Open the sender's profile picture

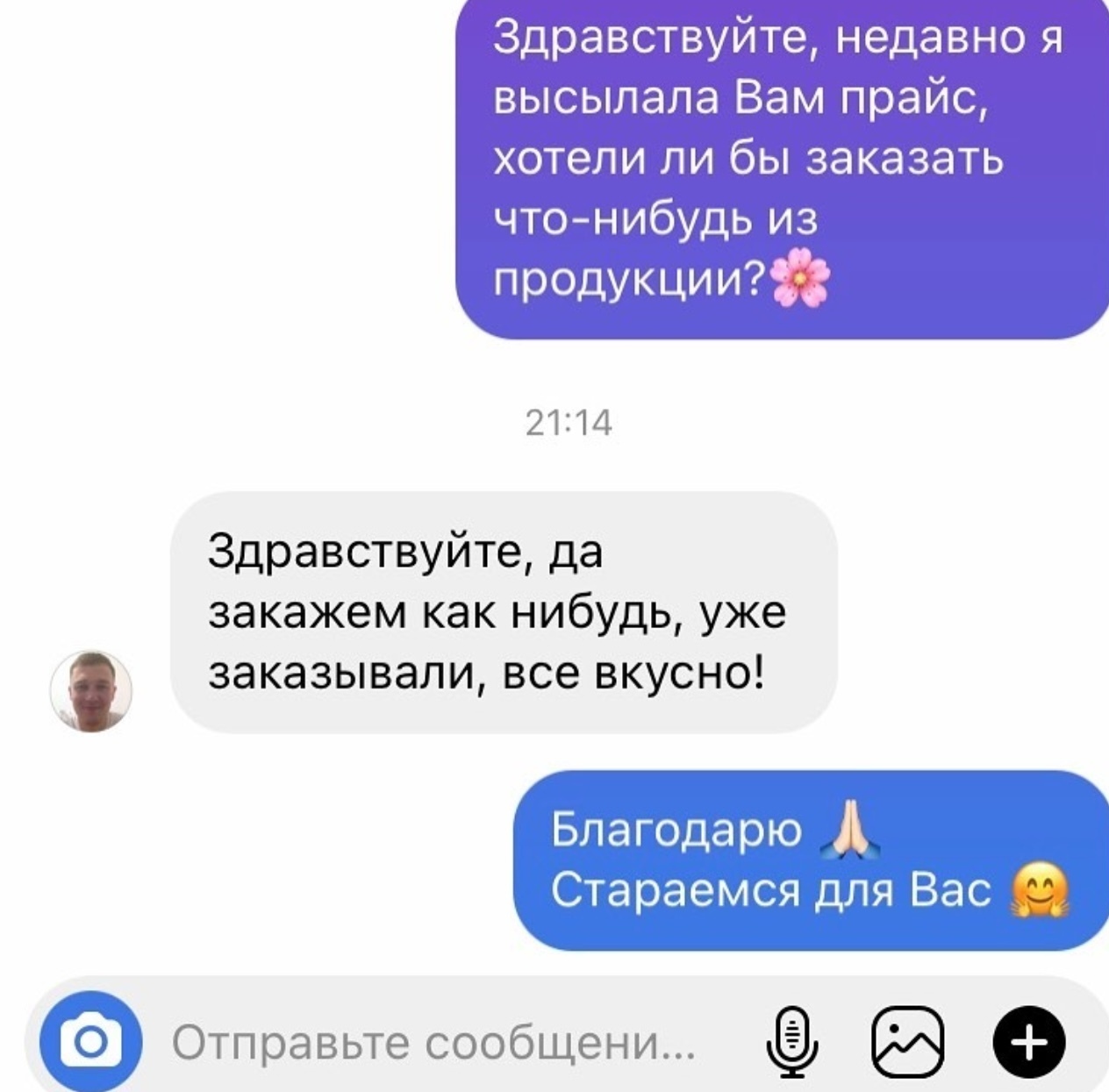pos(90,691)
